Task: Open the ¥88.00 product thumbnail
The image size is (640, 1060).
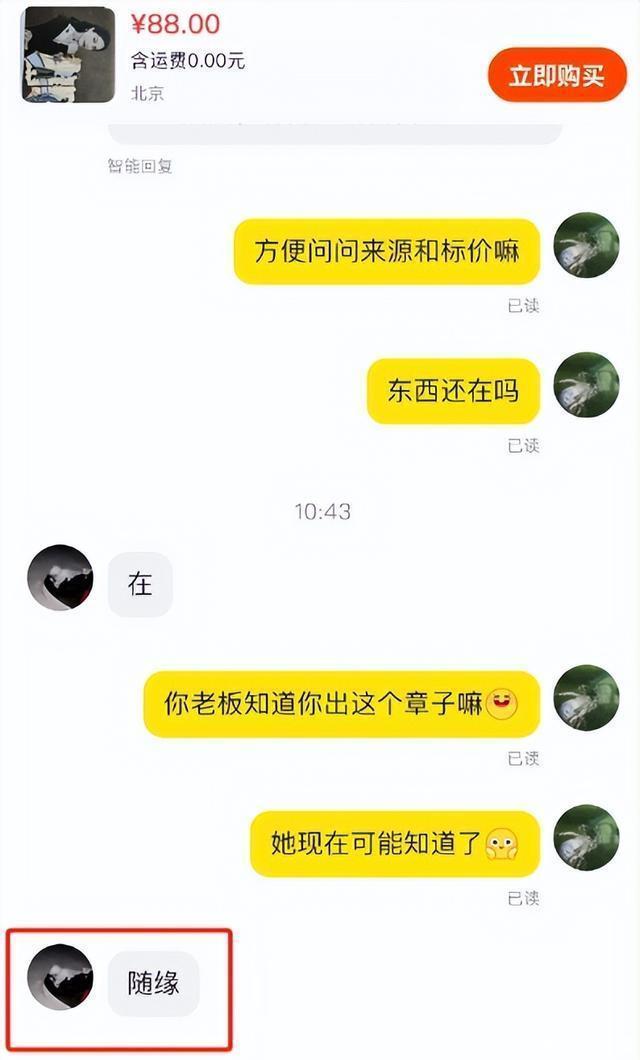Action: coord(69,53)
